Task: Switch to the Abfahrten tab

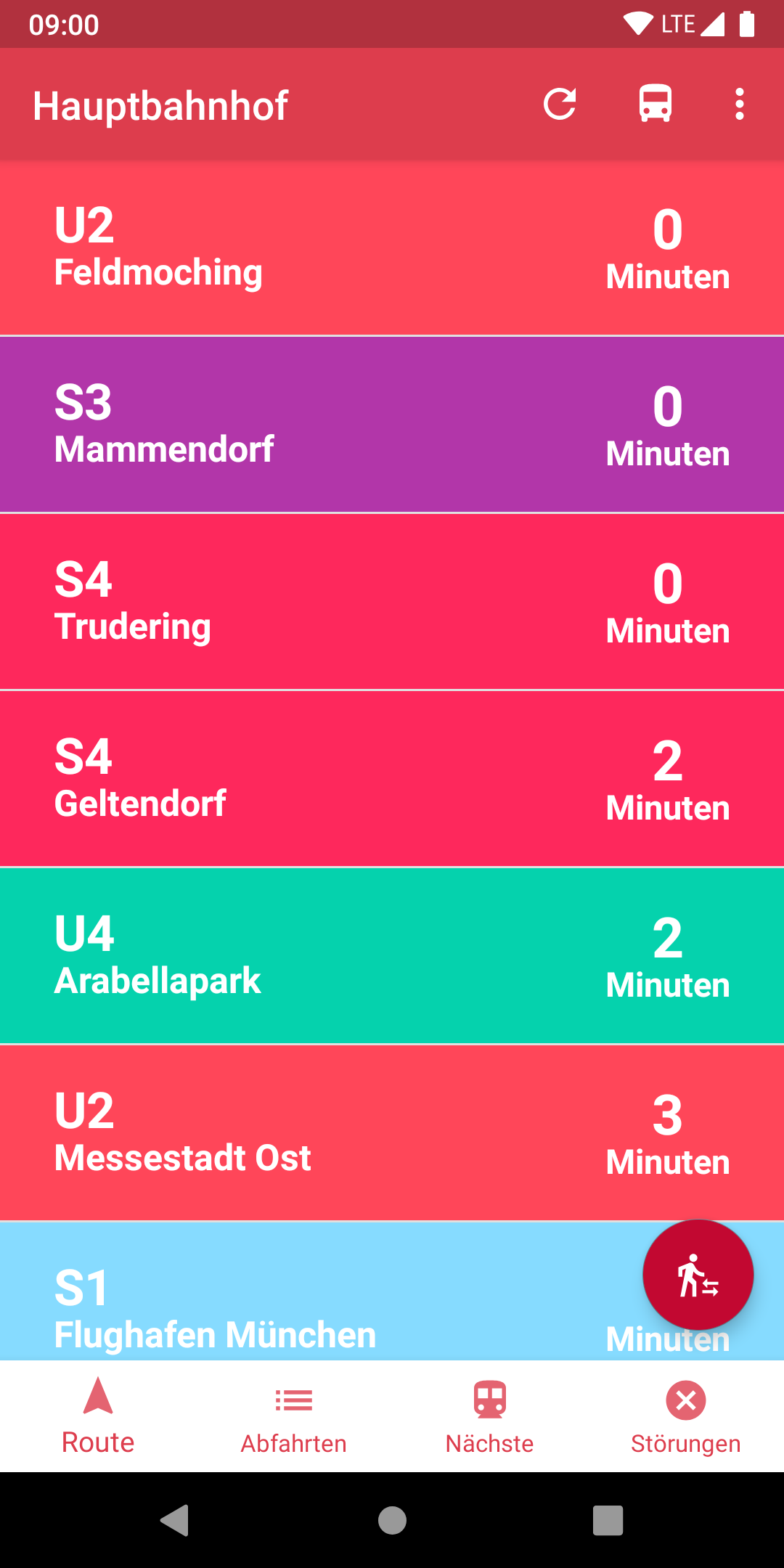Action: click(x=294, y=1416)
